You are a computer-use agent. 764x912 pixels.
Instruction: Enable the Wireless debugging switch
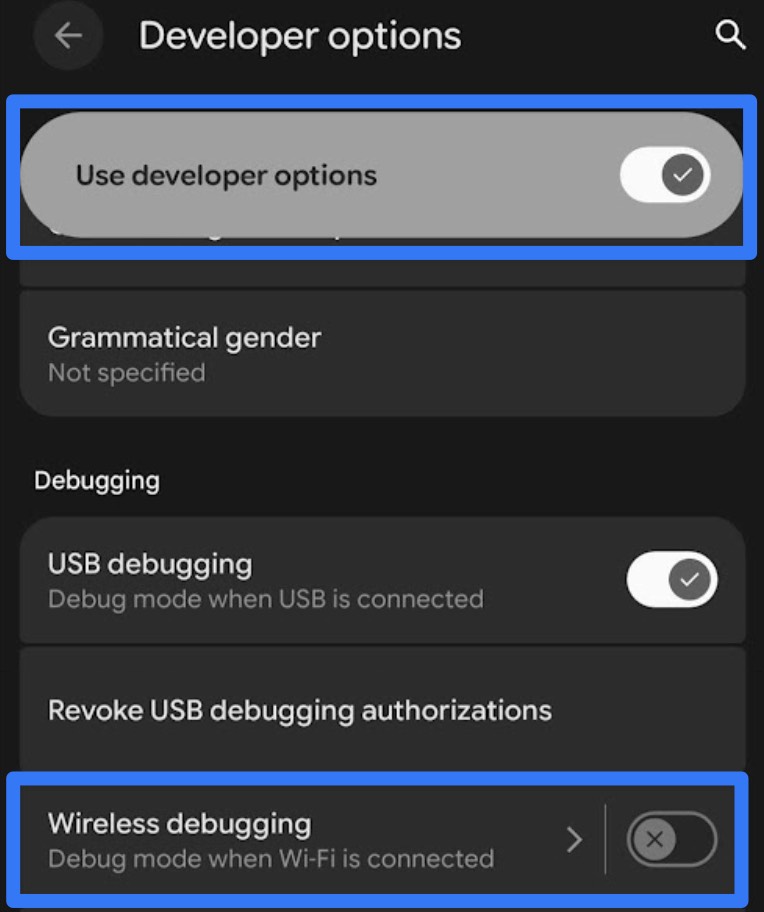(x=671, y=839)
